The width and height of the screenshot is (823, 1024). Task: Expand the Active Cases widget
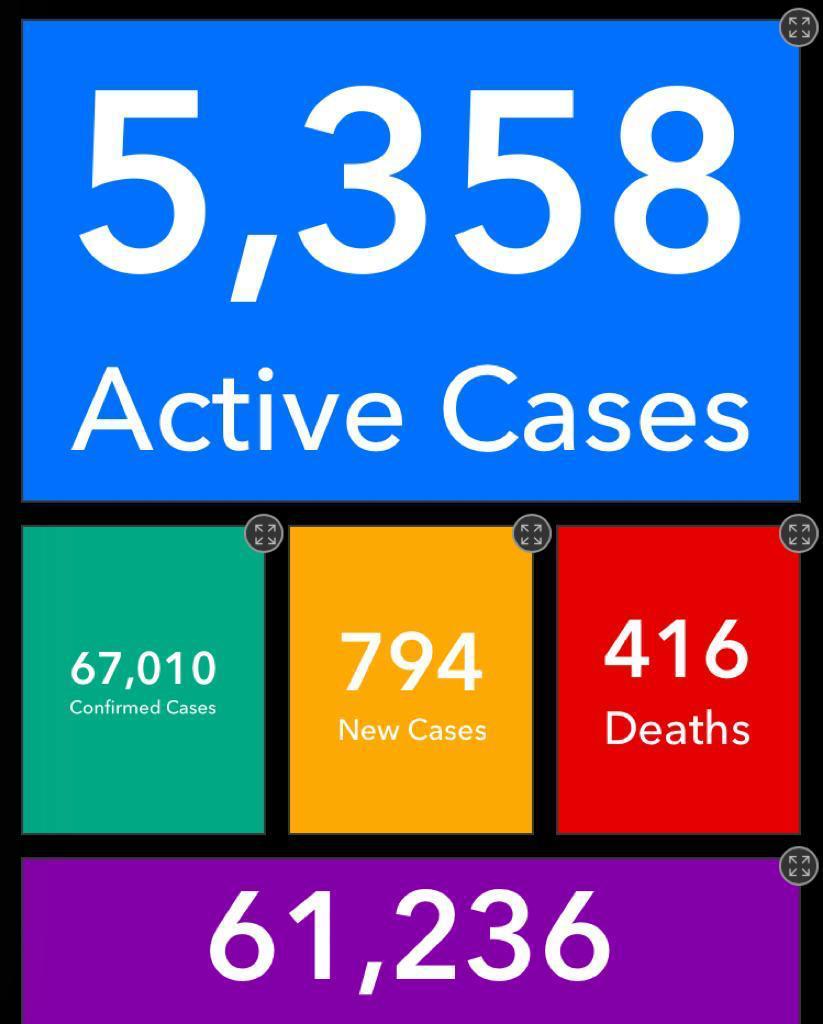click(x=798, y=28)
